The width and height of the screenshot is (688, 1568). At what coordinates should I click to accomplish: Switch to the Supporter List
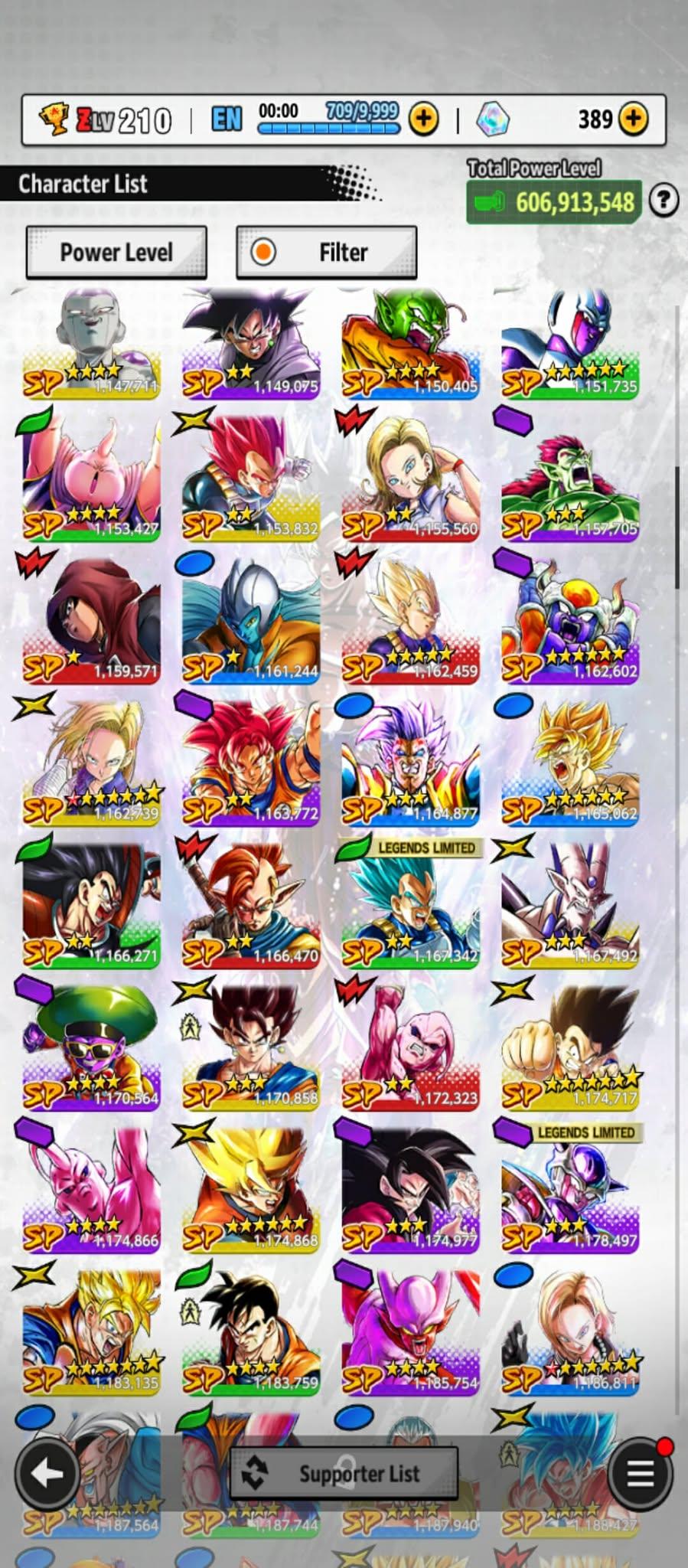(344, 1474)
